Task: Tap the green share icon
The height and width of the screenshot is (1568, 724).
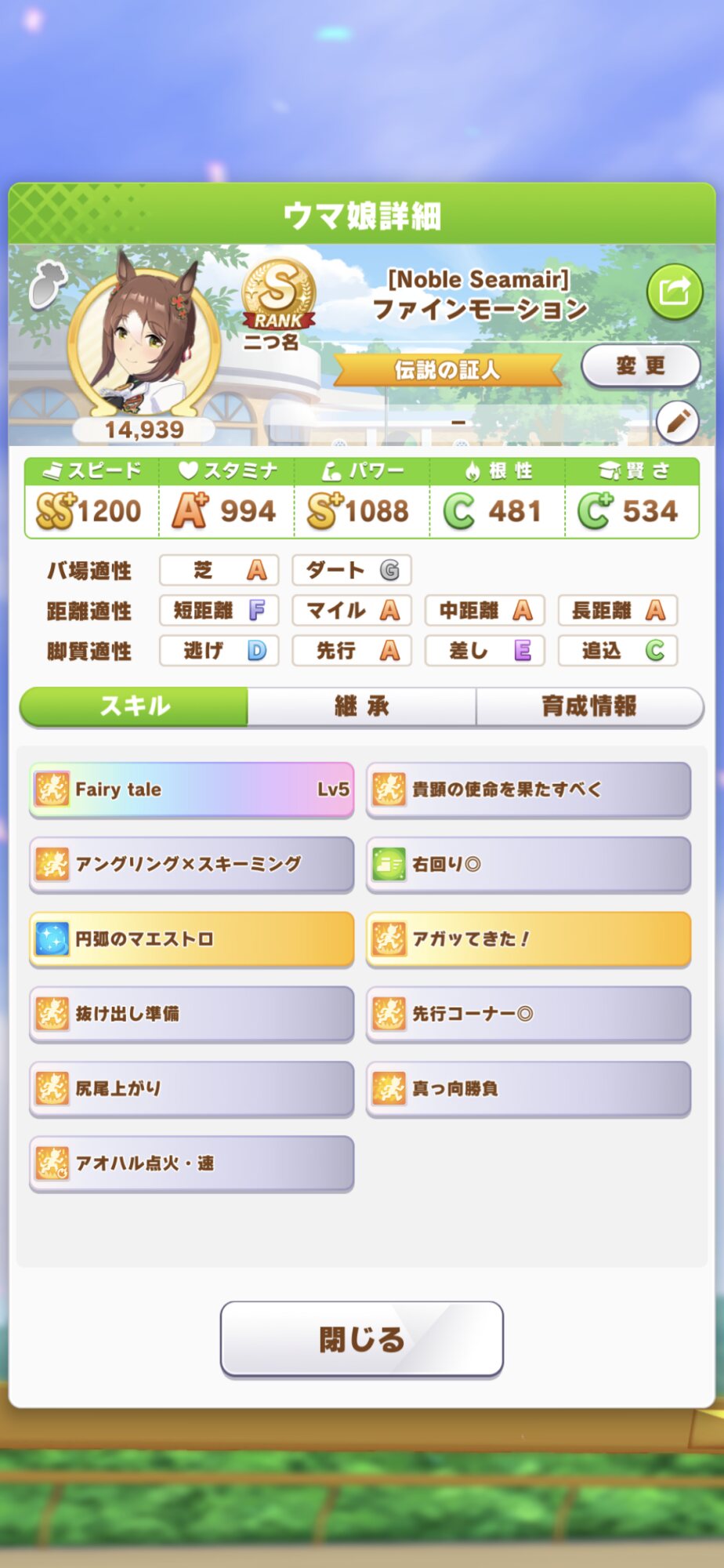Action: [x=674, y=292]
